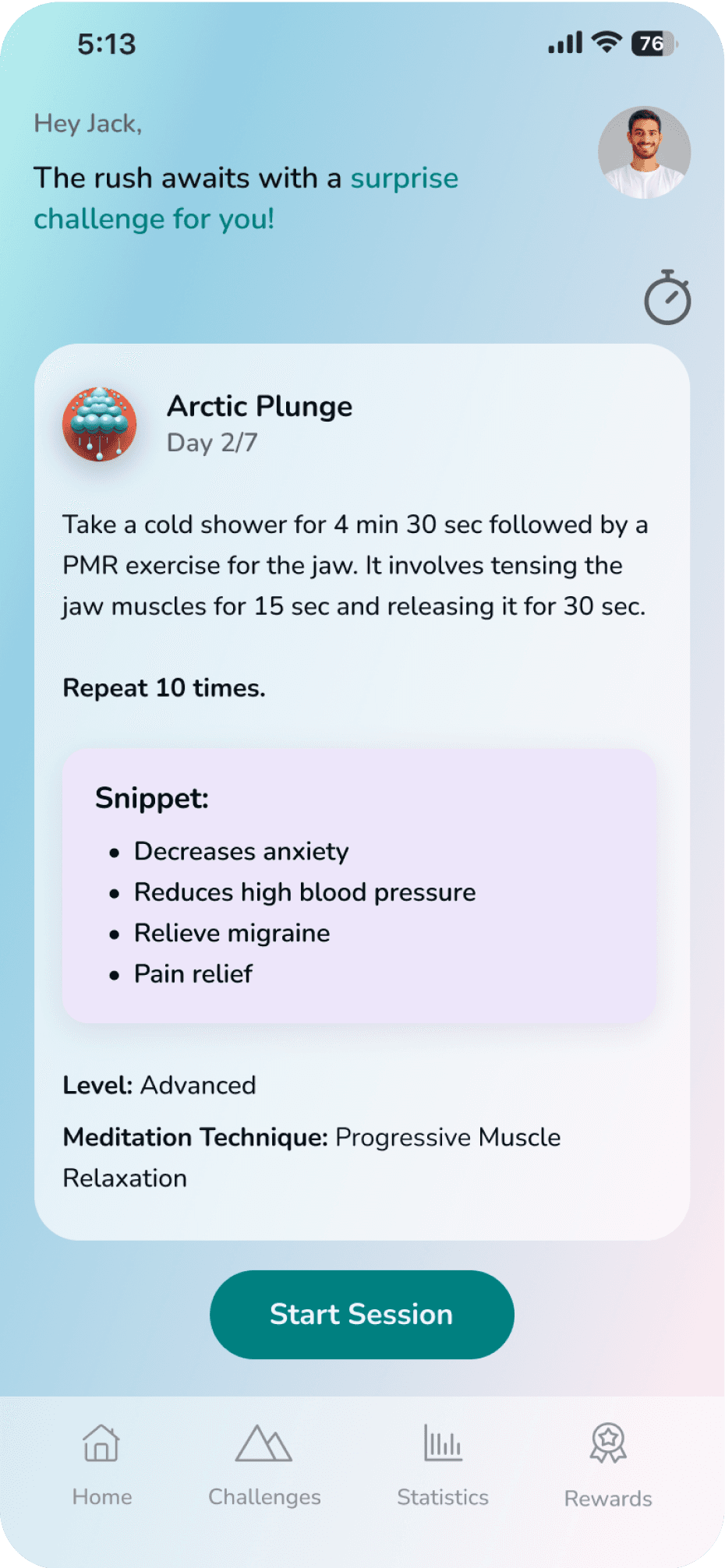Screen dimensions: 725x1568
Task: Tap the stopwatch timer icon
Action: [x=667, y=297]
